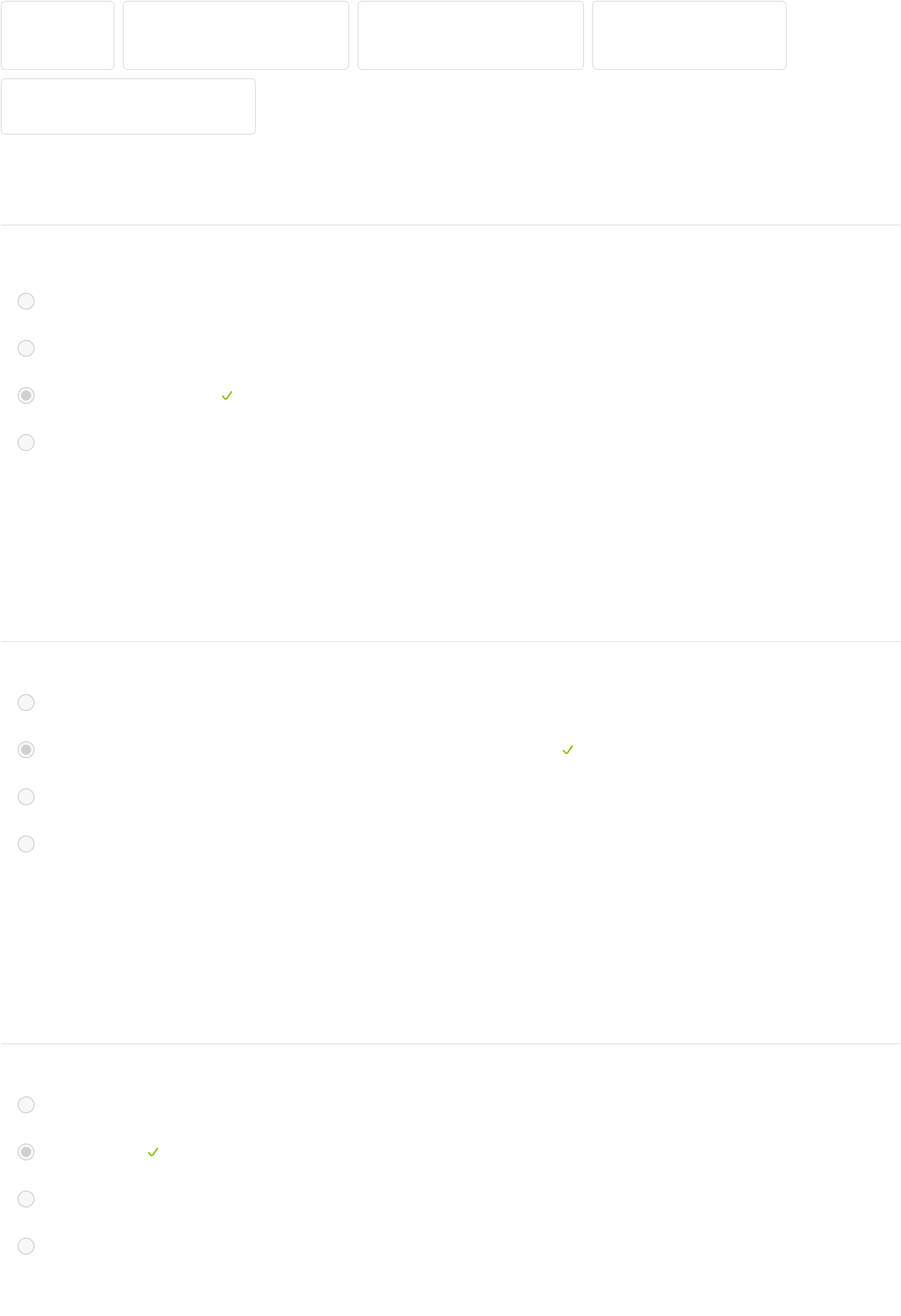901x1316 pixels.
Task: Choose the third answer option of the second question
Action: (26, 797)
